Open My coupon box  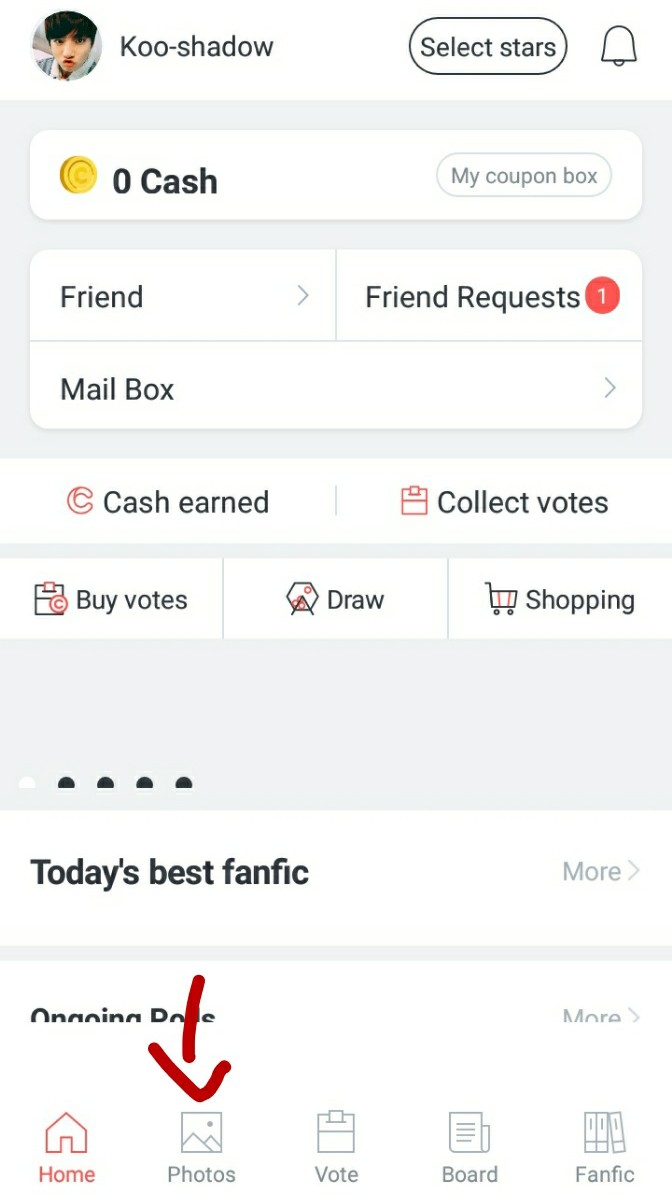(x=524, y=177)
